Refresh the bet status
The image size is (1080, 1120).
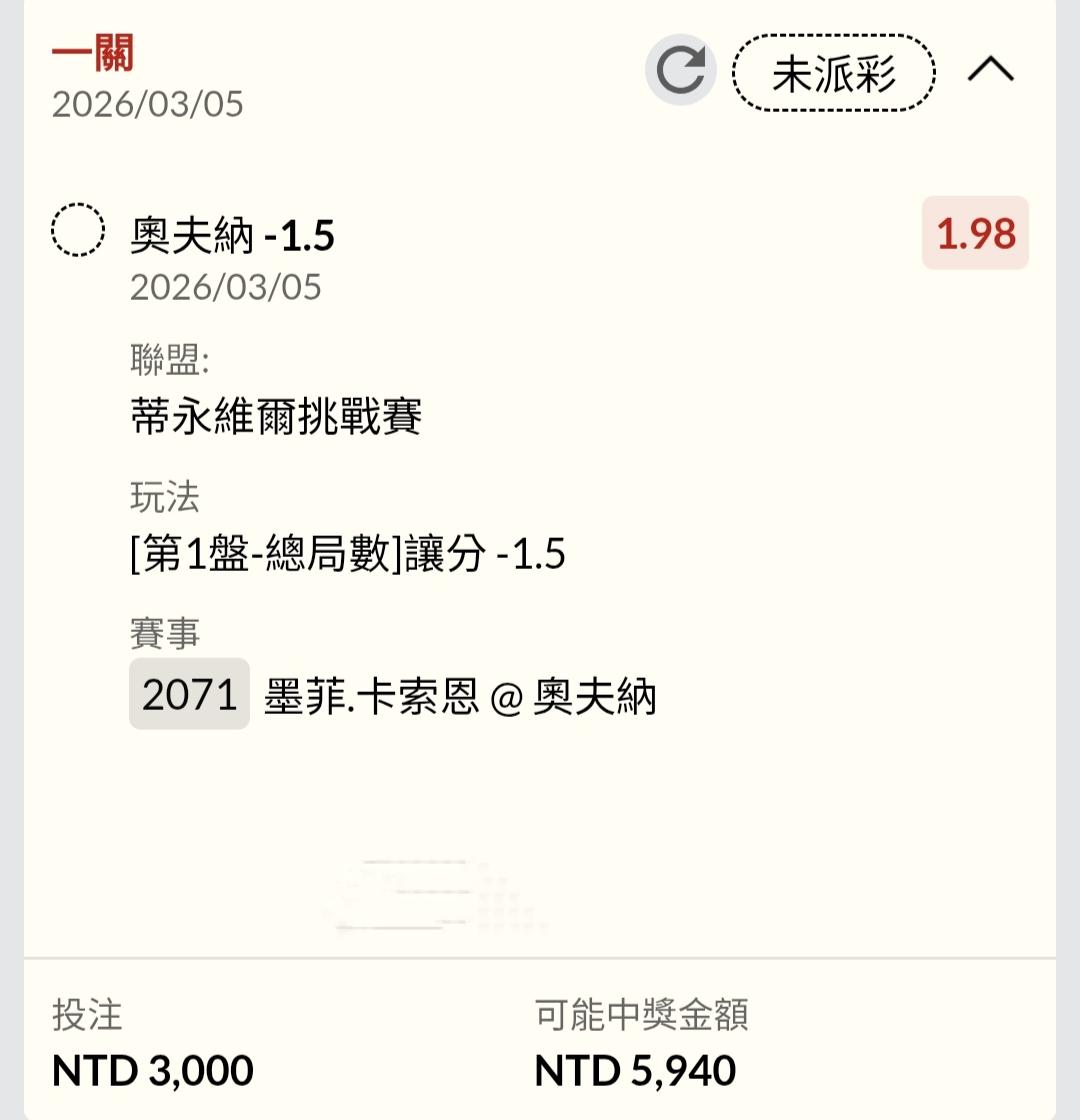coord(681,71)
